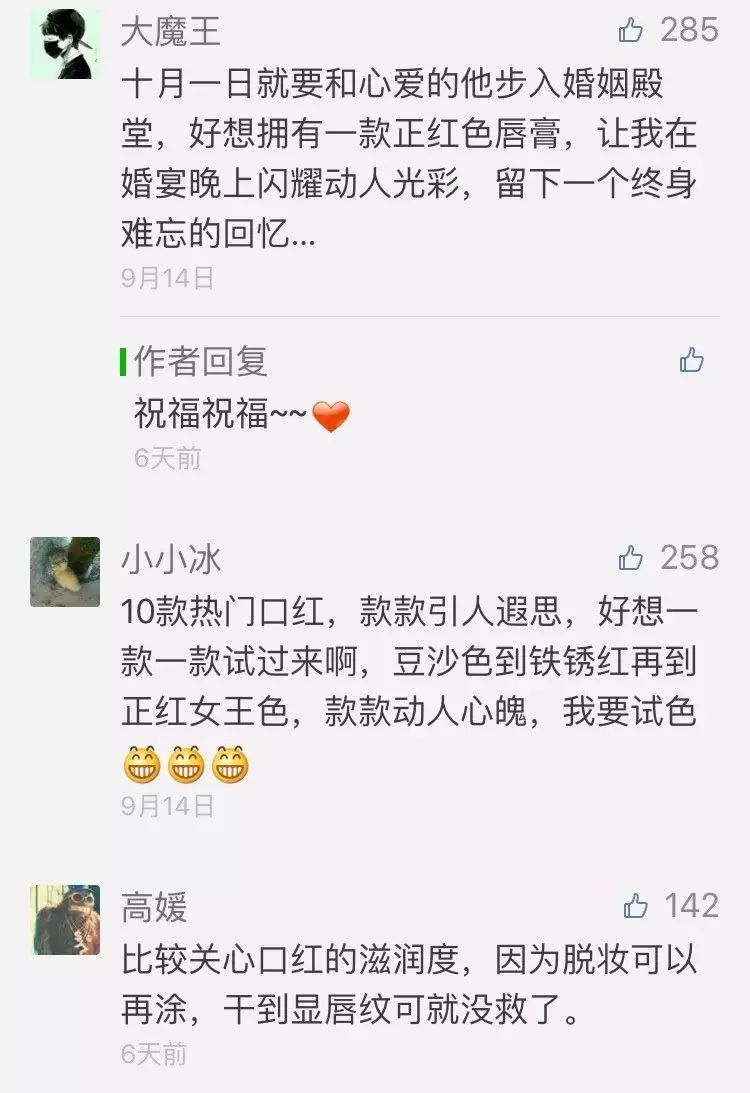Like the comment by 大魔王
This screenshot has height=1093, width=750.
coord(632,30)
